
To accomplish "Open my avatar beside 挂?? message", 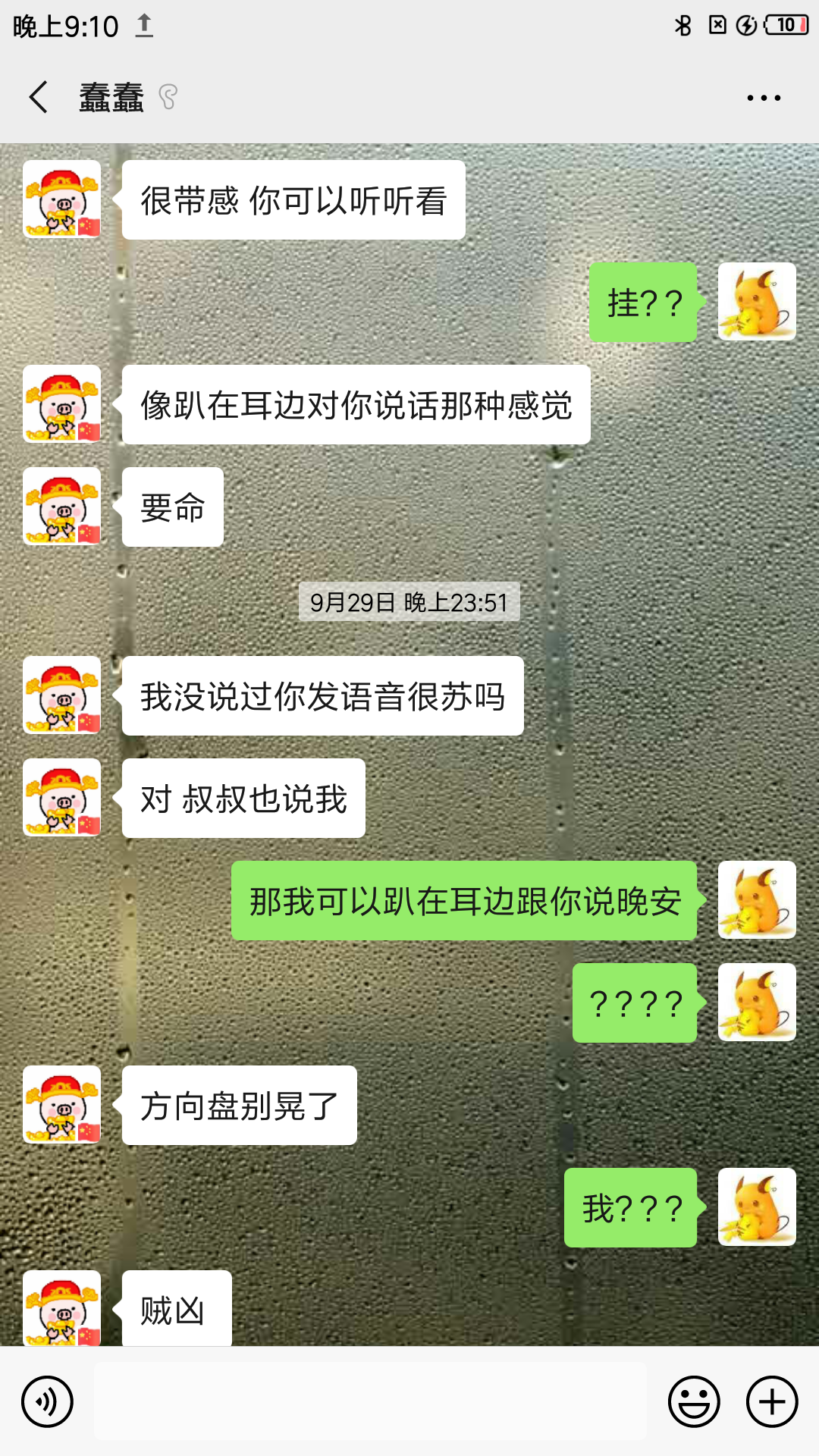I will (x=757, y=302).
